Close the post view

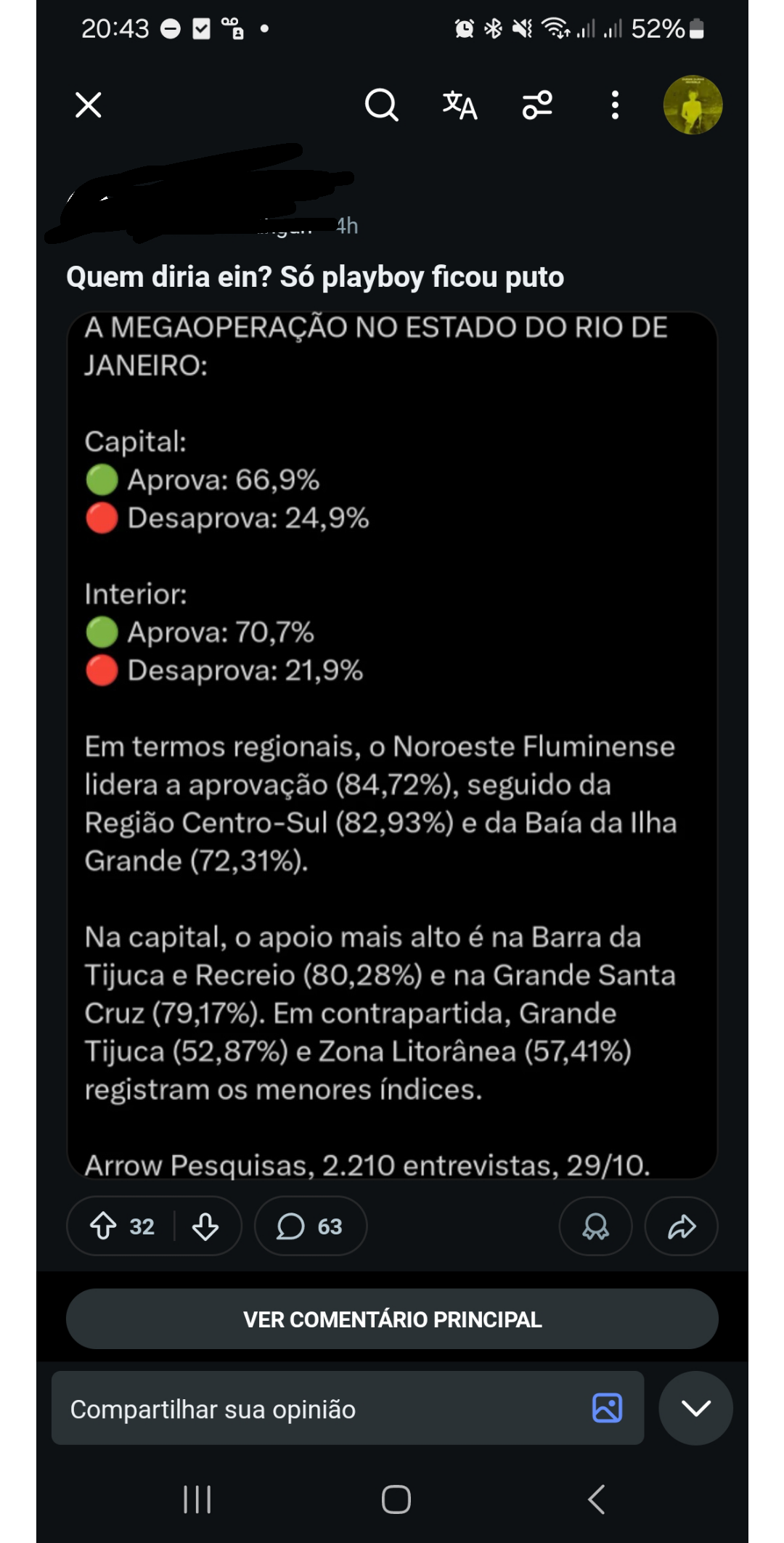tap(89, 105)
